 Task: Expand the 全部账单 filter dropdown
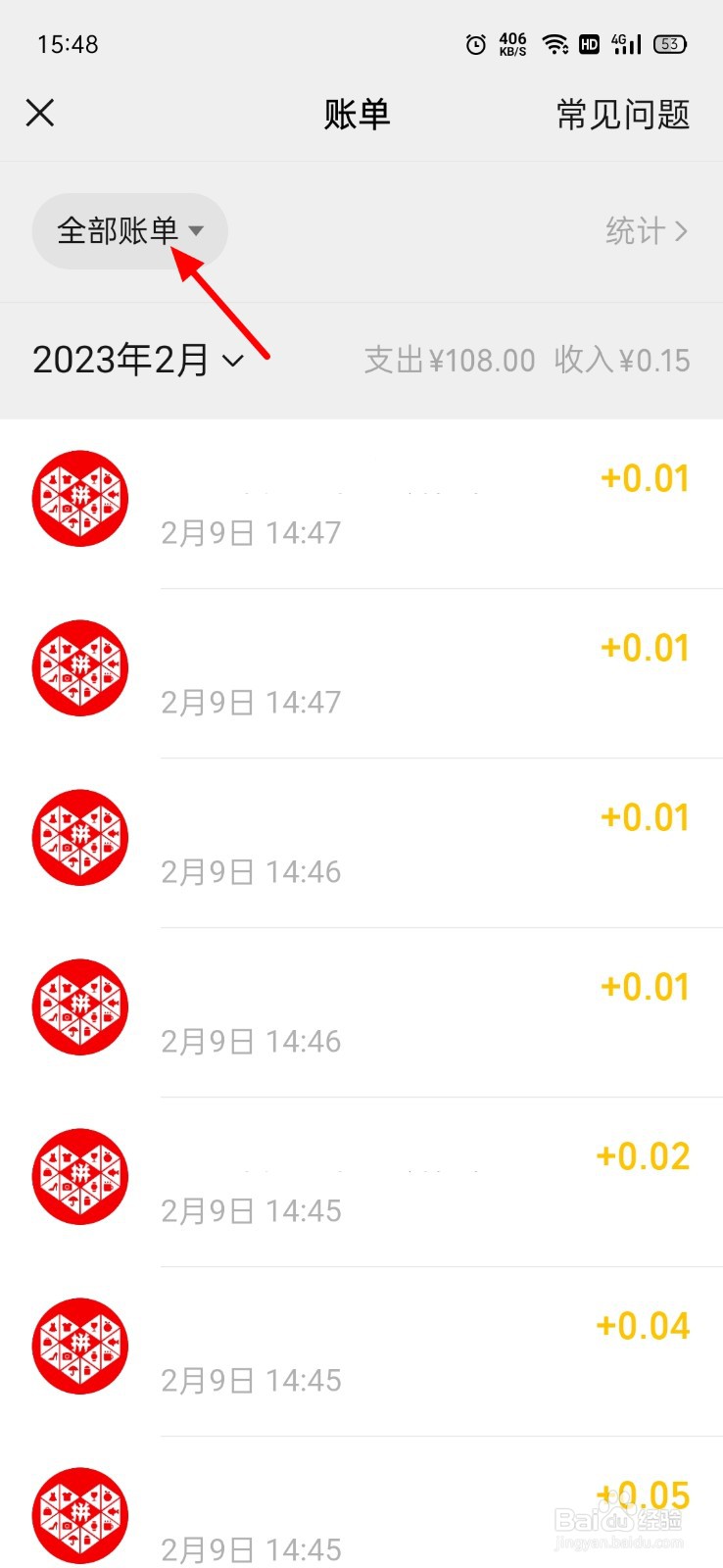coord(129,231)
